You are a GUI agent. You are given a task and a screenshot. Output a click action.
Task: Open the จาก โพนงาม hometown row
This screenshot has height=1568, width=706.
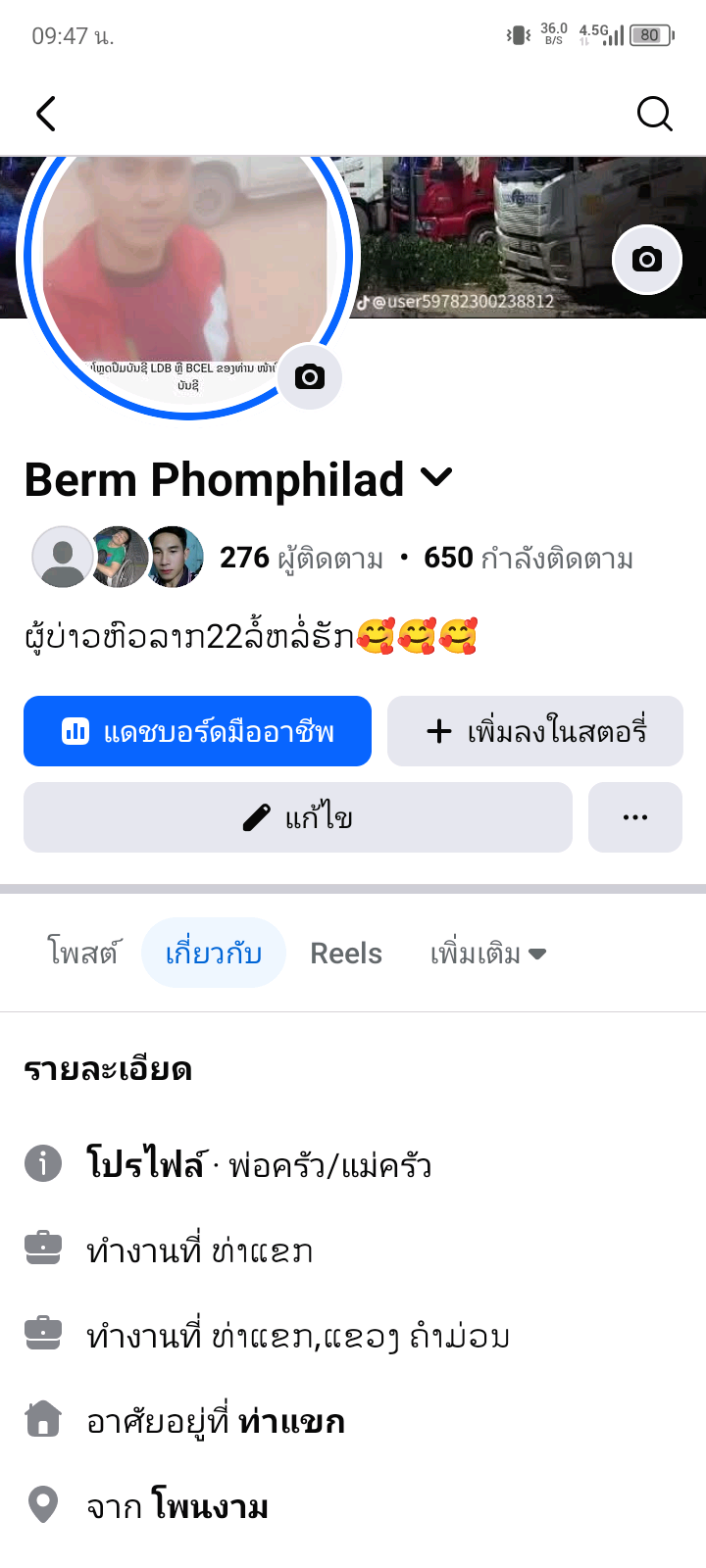tap(177, 1506)
